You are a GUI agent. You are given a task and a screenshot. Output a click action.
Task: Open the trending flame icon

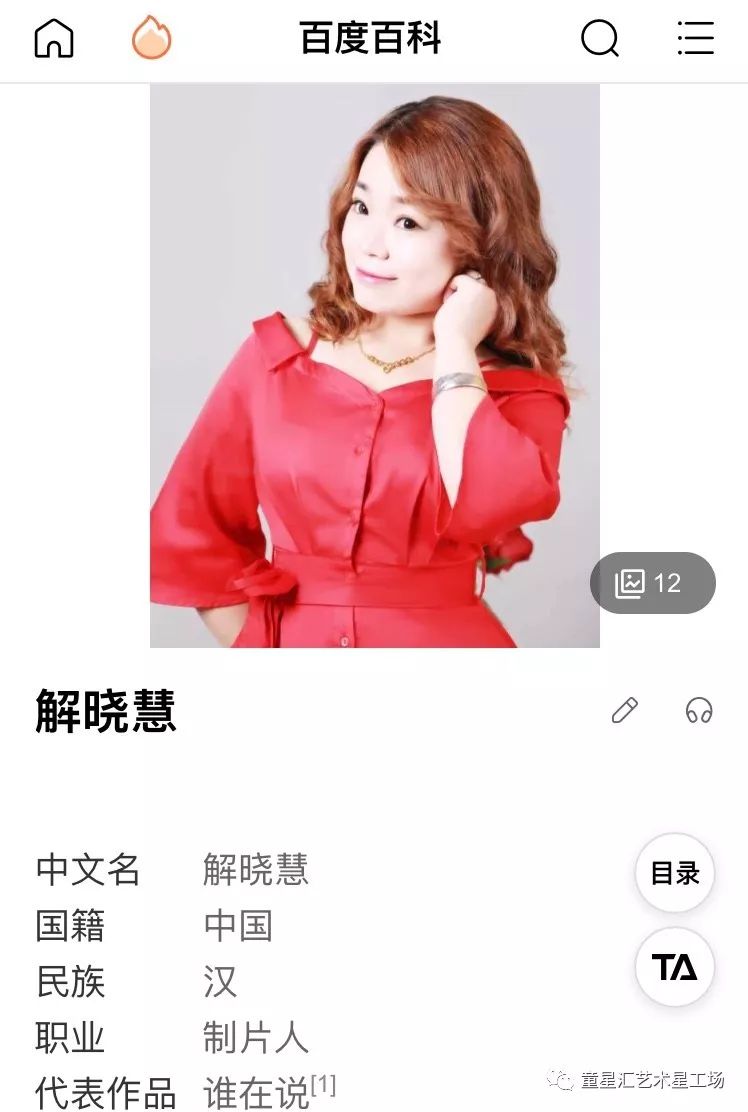[x=152, y=39]
